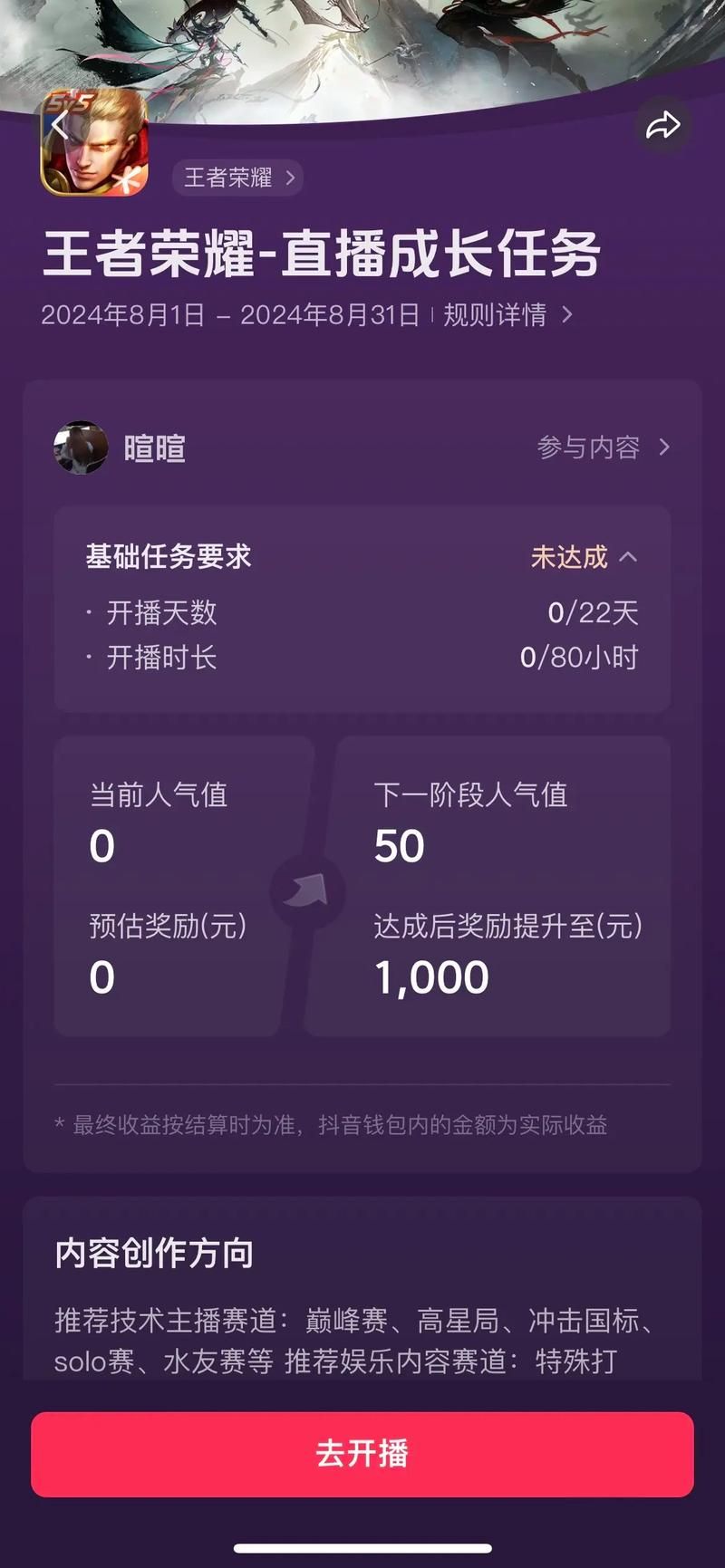This screenshot has height=1568, width=725.
Task: Tap the home indicator bar at bottom
Action: tap(362, 1551)
